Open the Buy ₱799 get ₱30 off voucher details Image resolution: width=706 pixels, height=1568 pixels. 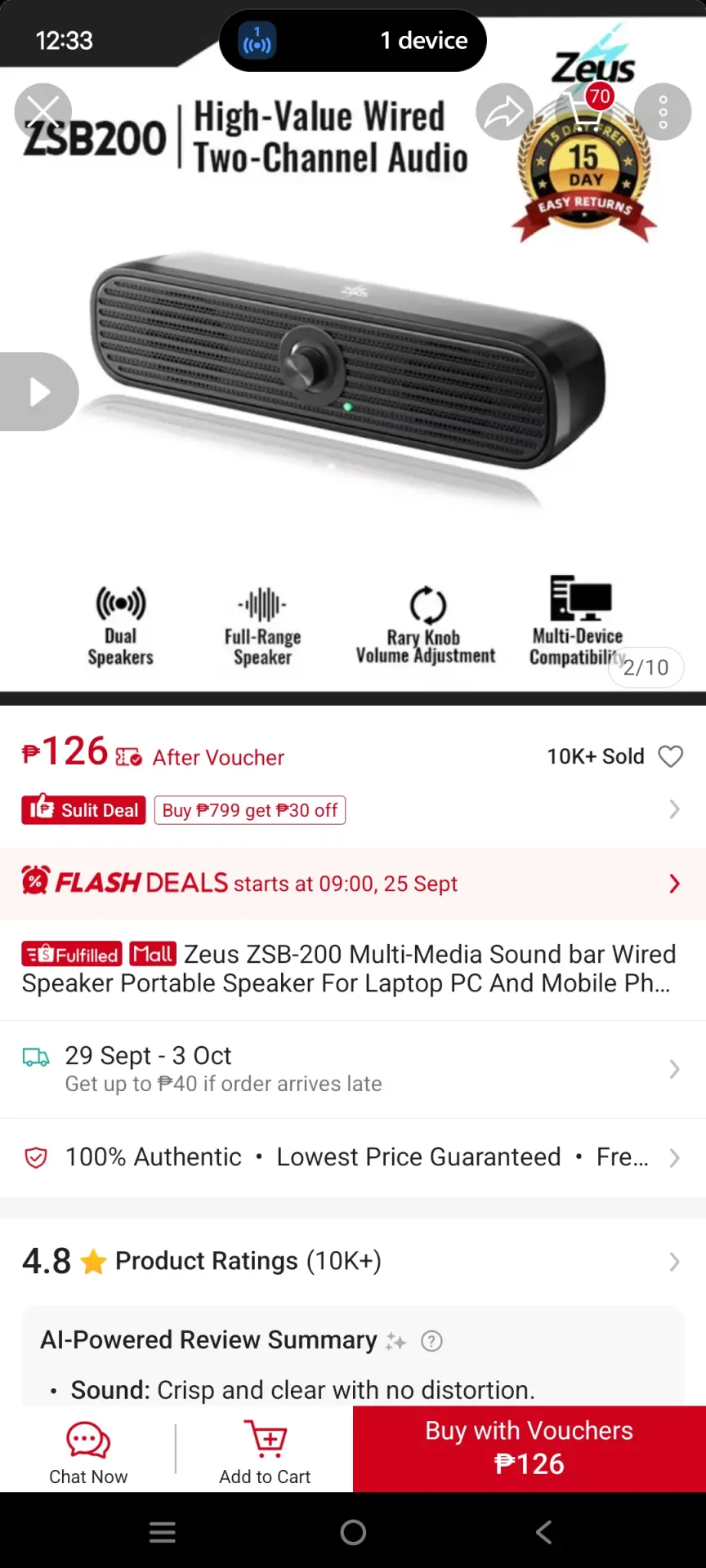pos(250,810)
